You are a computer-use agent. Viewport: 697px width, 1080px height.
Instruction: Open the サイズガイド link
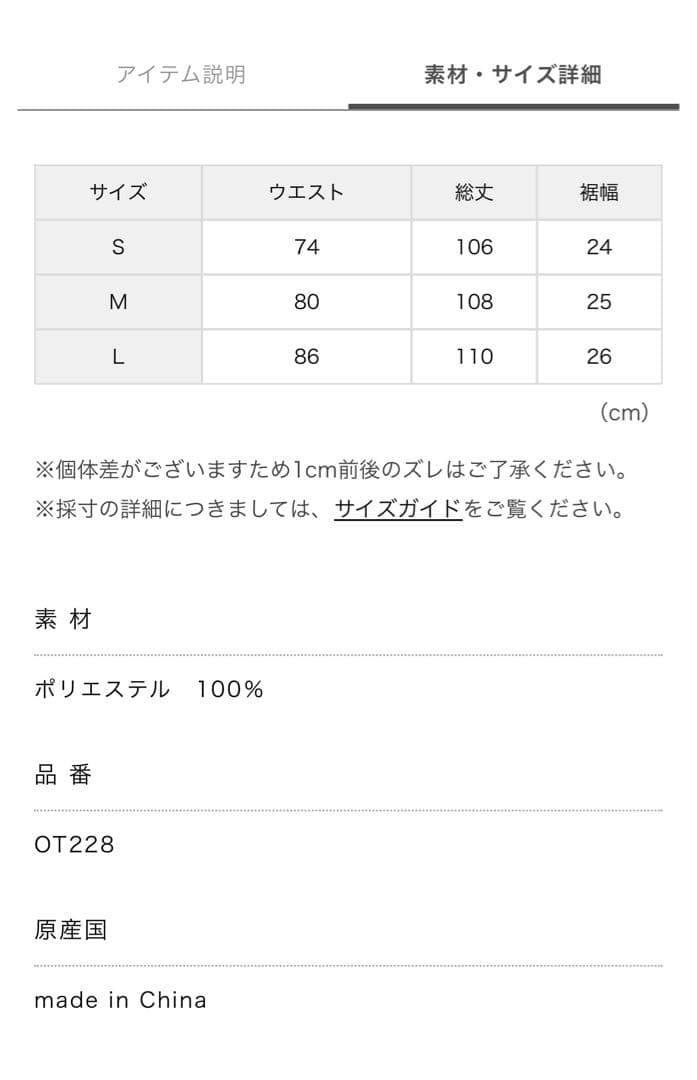[397, 509]
